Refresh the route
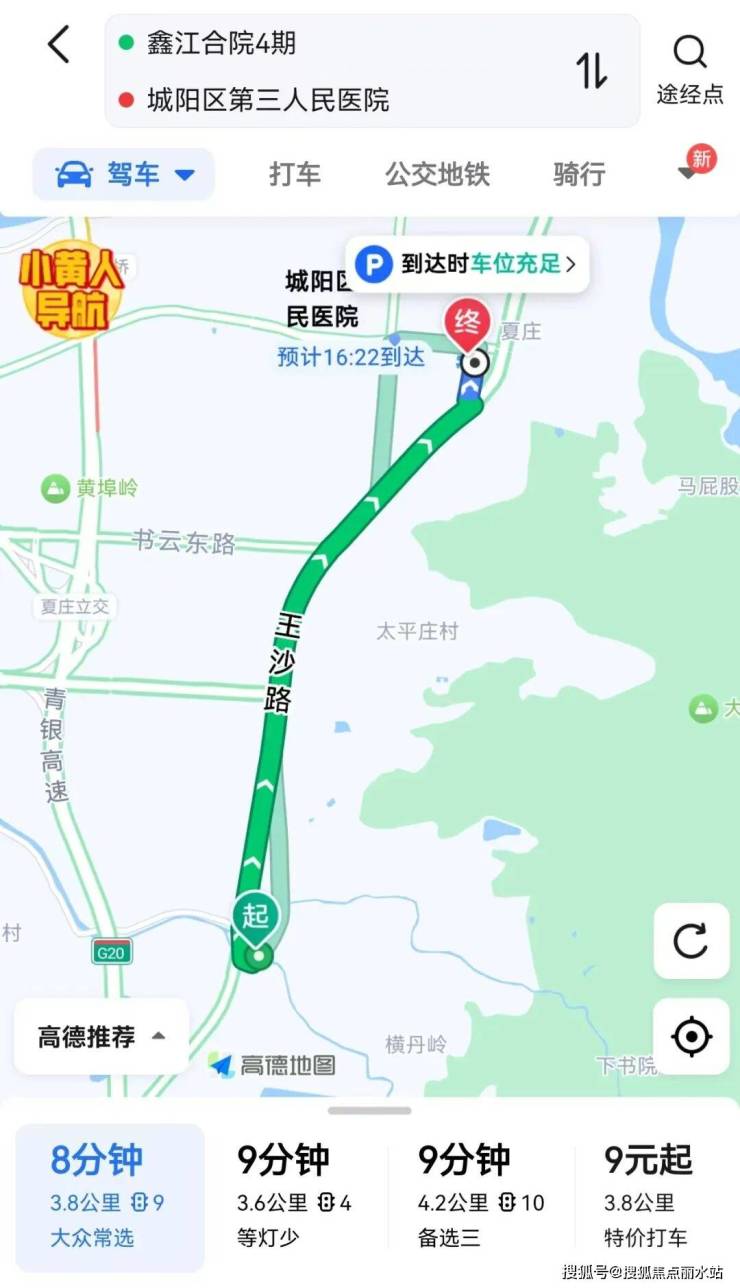 691,941
